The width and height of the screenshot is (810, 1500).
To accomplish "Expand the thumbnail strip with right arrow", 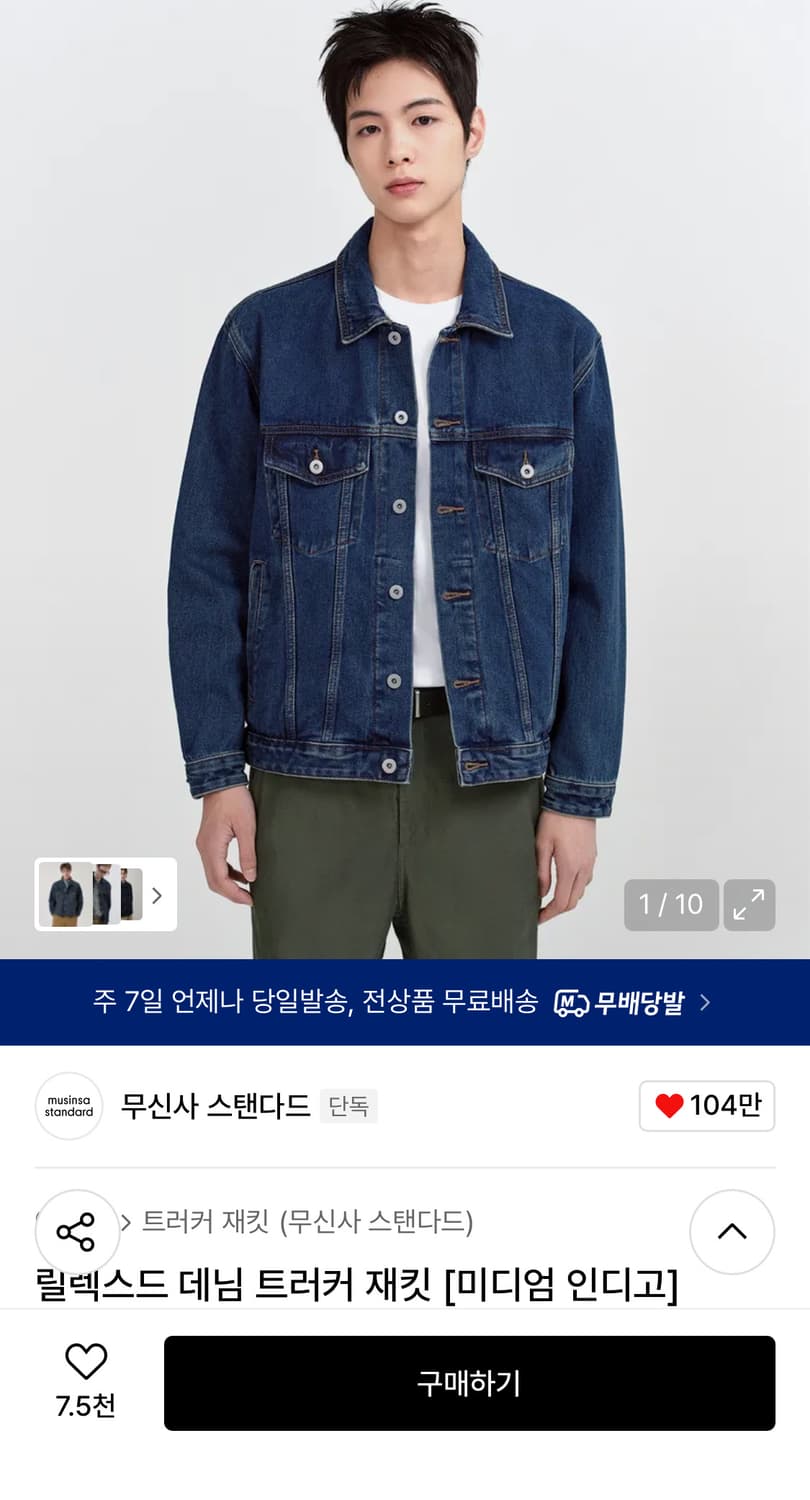I will (156, 895).
